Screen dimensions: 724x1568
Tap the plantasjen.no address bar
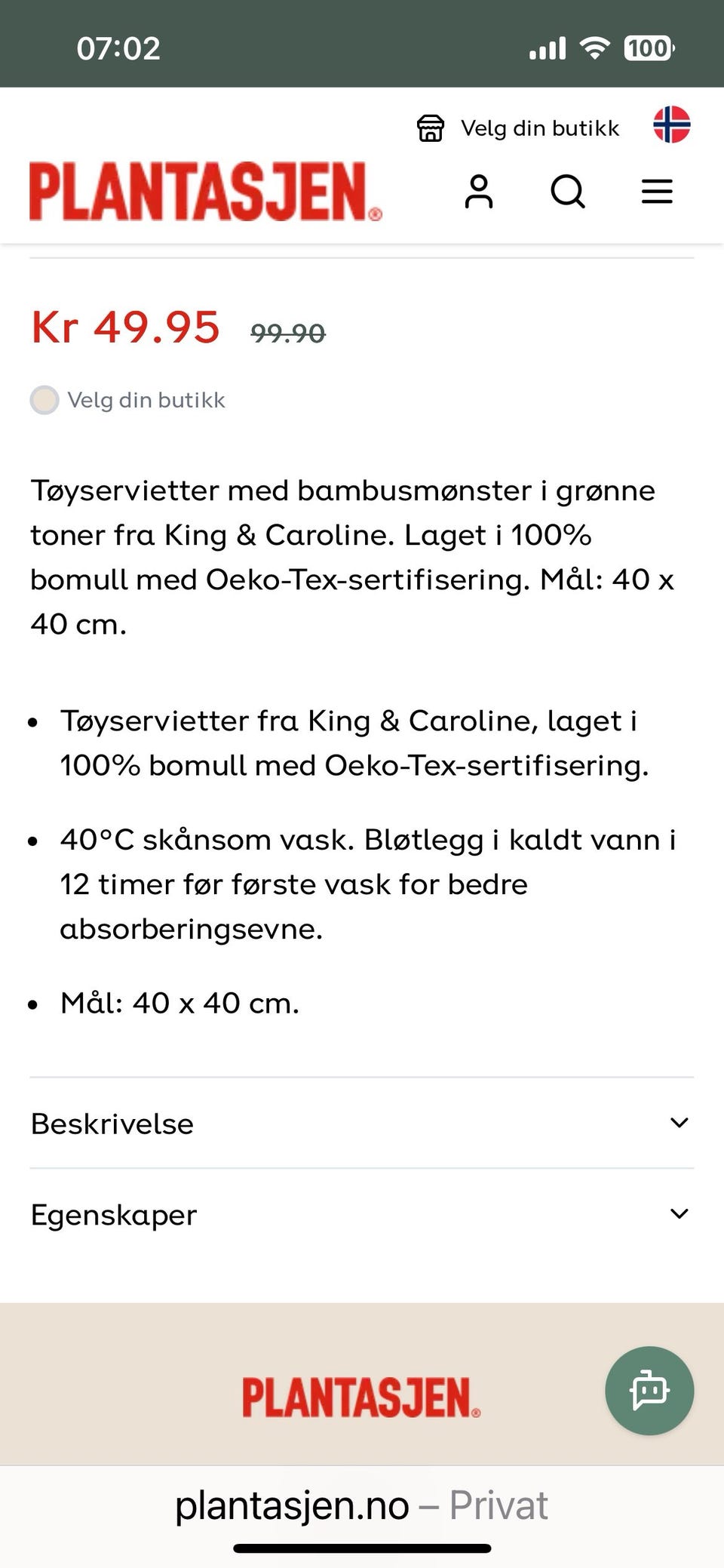point(361,1505)
